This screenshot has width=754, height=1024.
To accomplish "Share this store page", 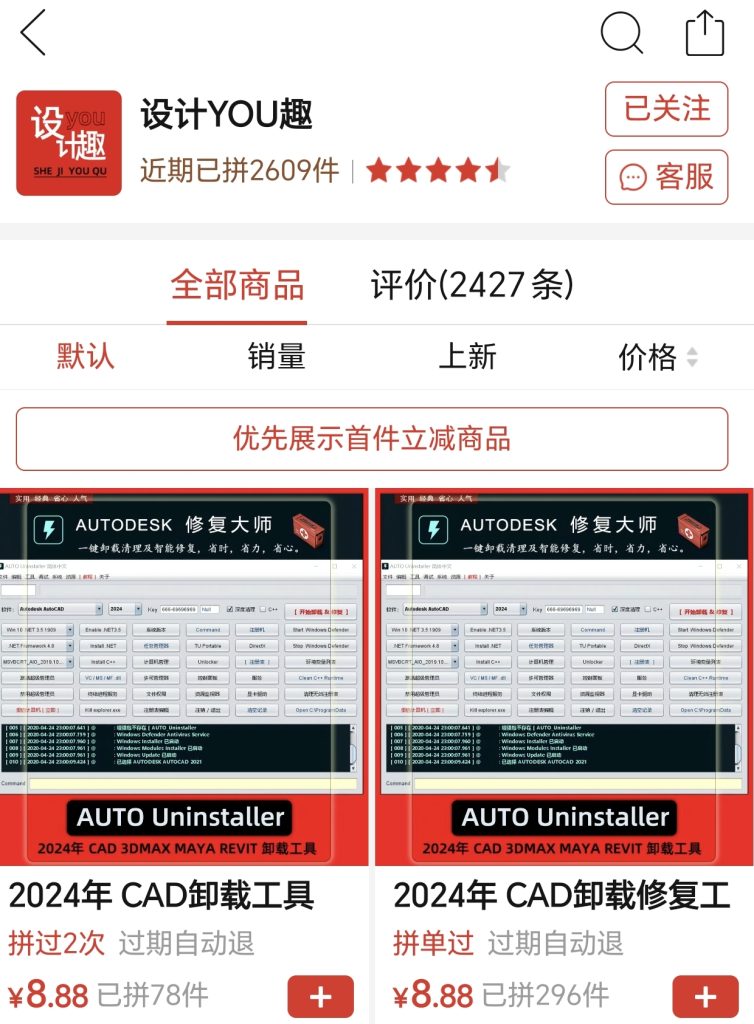I will click(x=704, y=33).
